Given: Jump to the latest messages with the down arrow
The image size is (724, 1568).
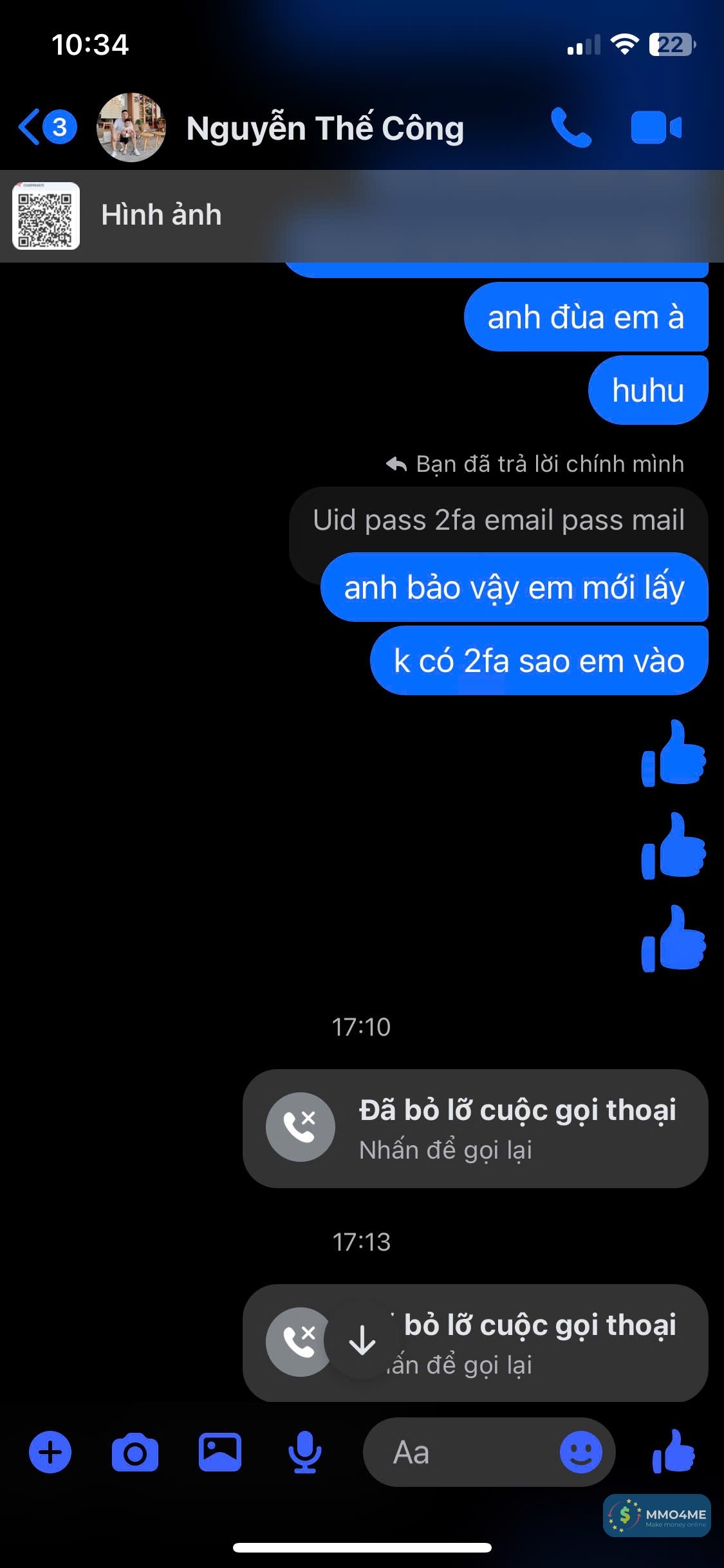Looking at the screenshot, I should point(362,1341).
